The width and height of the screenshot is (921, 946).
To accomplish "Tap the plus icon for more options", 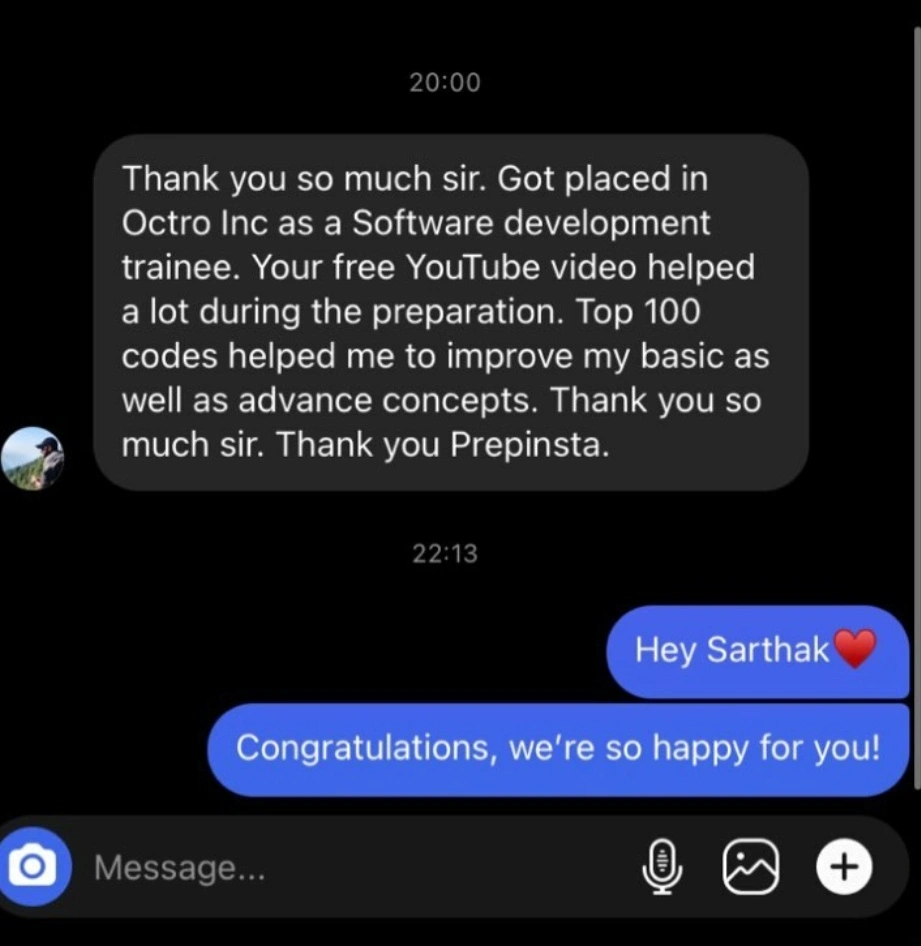I will click(844, 866).
